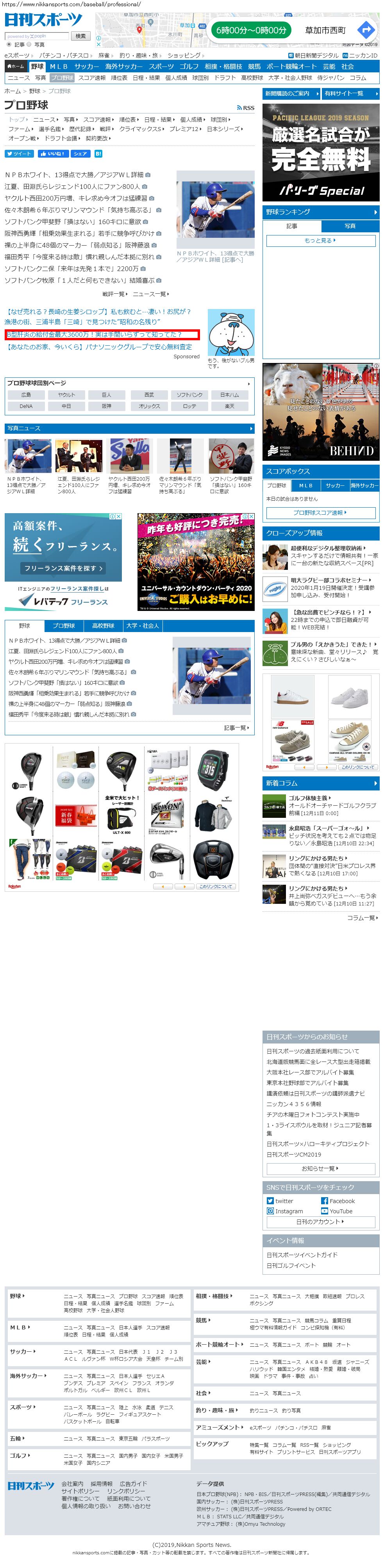This screenshot has width=384, height=1568.
Task: Open the B型肝炎の給付金 sponsored link
Action: (x=94, y=334)
